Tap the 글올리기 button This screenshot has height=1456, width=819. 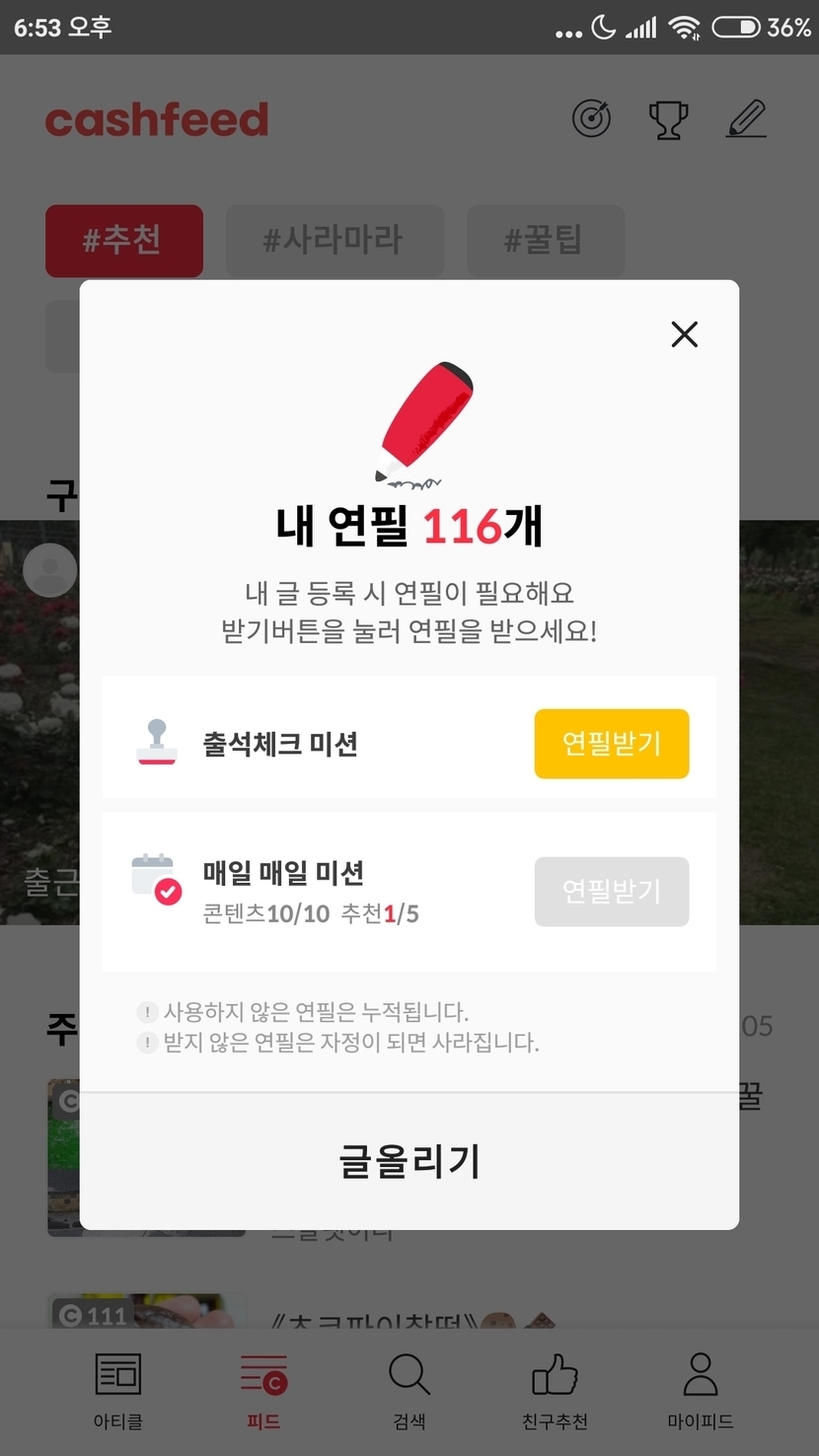pos(409,1161)
